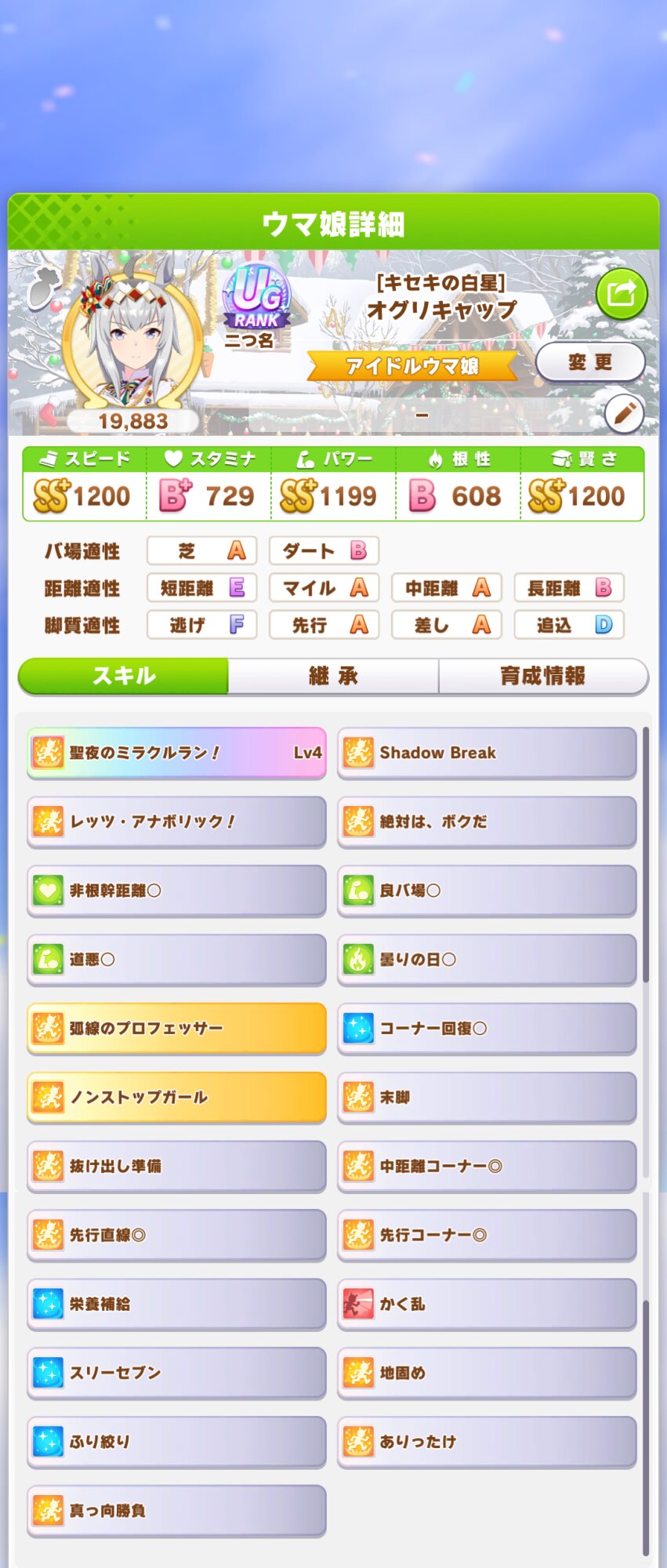Open the レッツ・アナボリック! skill
The width and height of the screenshot is (667, 1568).
pos(176,822)
